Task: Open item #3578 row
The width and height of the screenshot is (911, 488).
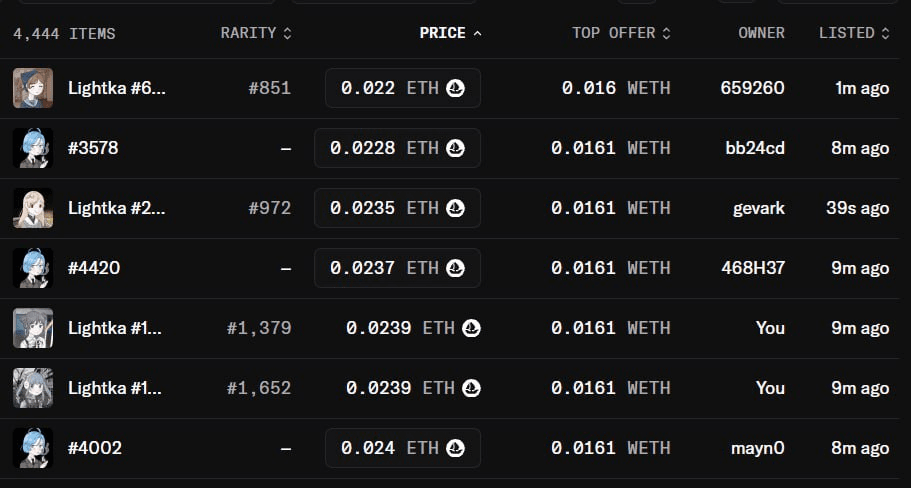Action: pos(93,148)
